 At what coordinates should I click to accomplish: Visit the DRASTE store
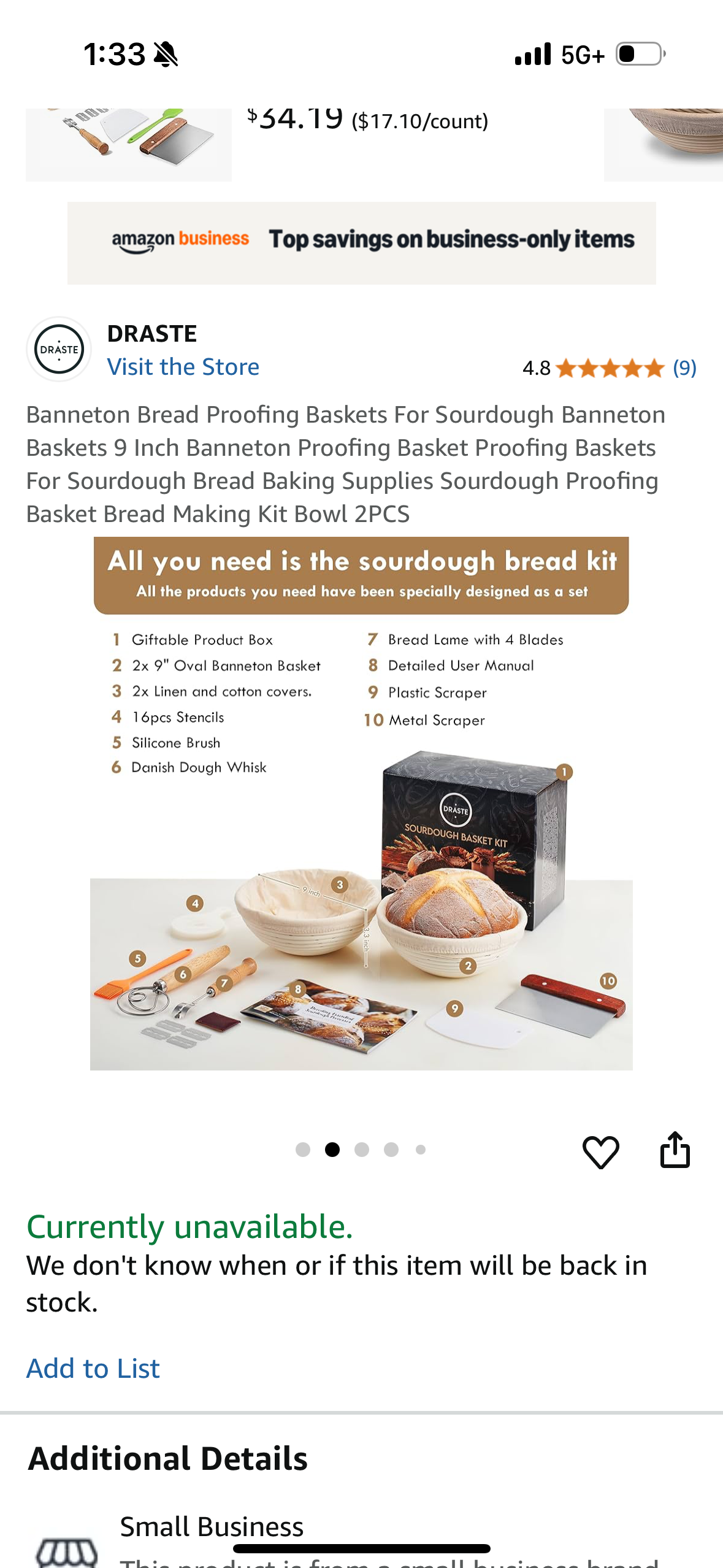(183, 367)
